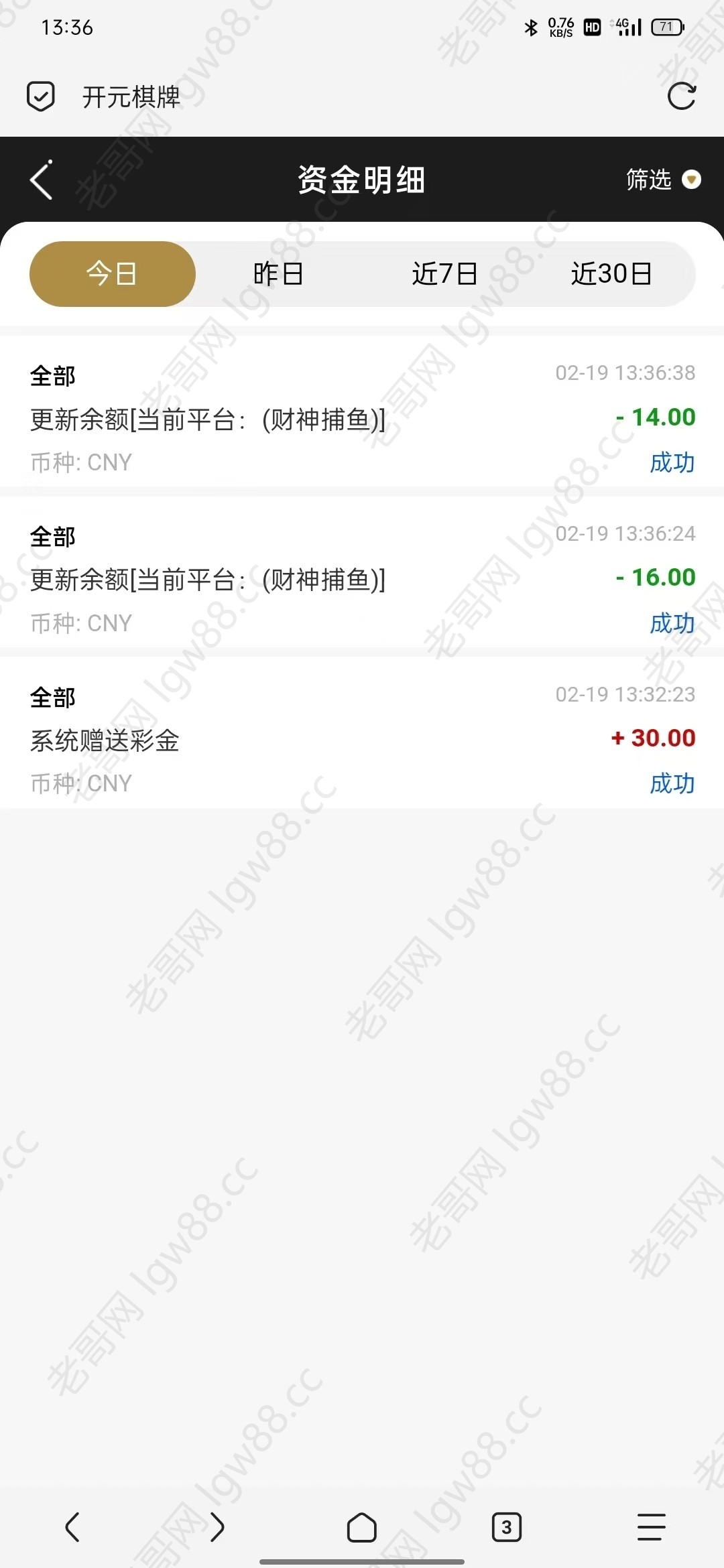The height and width of the screenshot is (1568, 724).
Task: Go forward in the browser
Action: 217,1527
